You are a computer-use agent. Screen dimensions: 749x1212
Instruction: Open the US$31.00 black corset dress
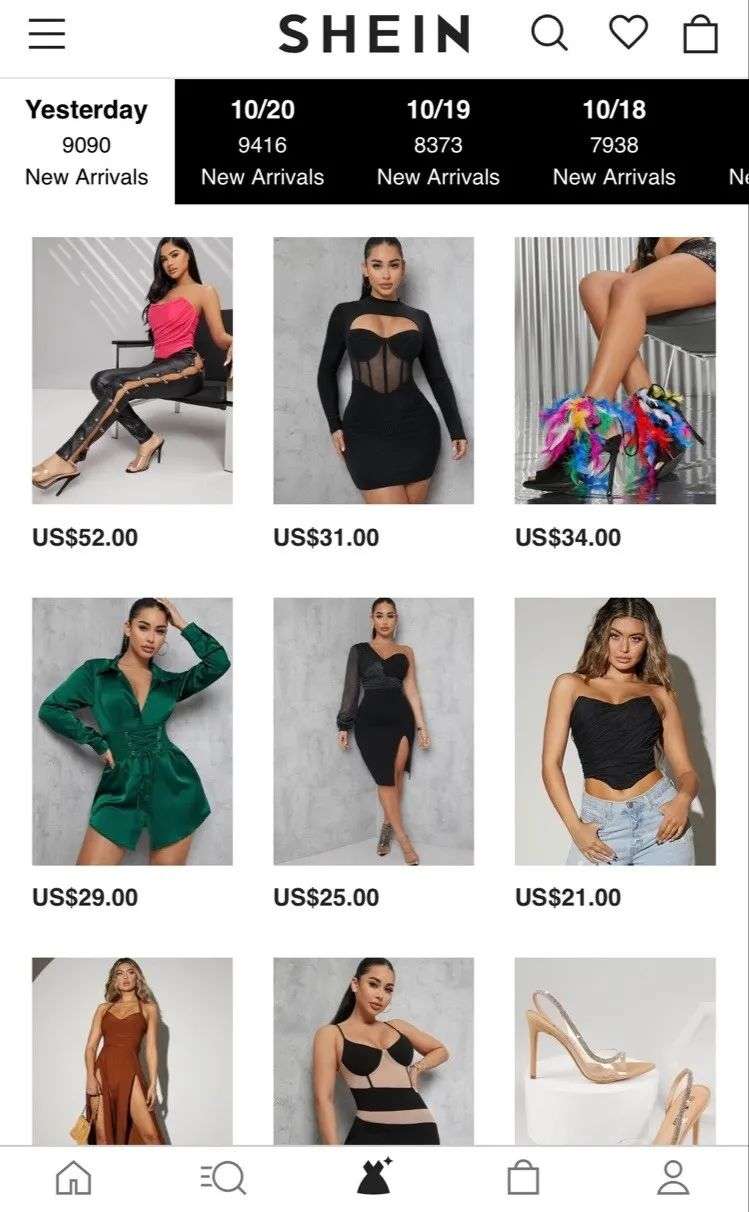pyautogui.click(x=373, y=370)
